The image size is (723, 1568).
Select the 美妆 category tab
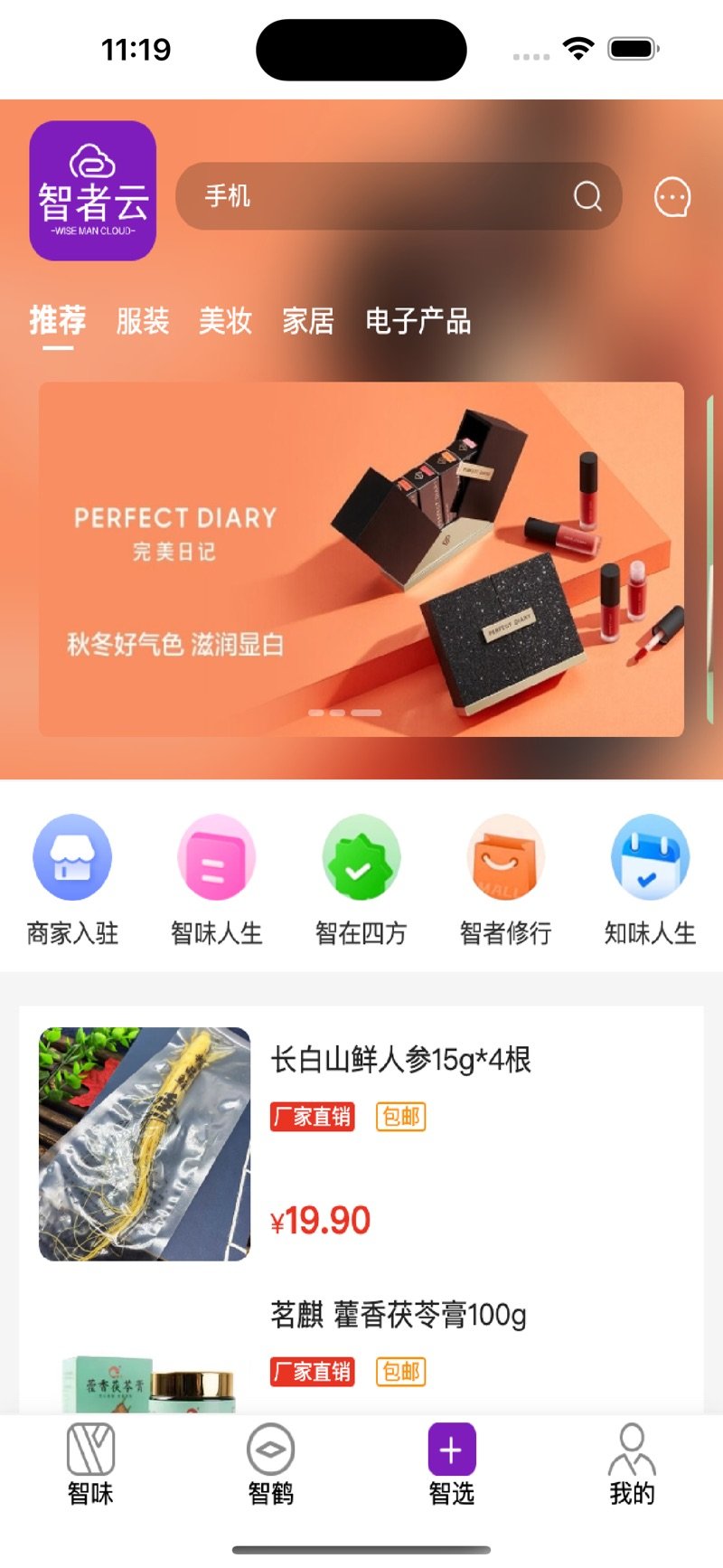[225, 321]
